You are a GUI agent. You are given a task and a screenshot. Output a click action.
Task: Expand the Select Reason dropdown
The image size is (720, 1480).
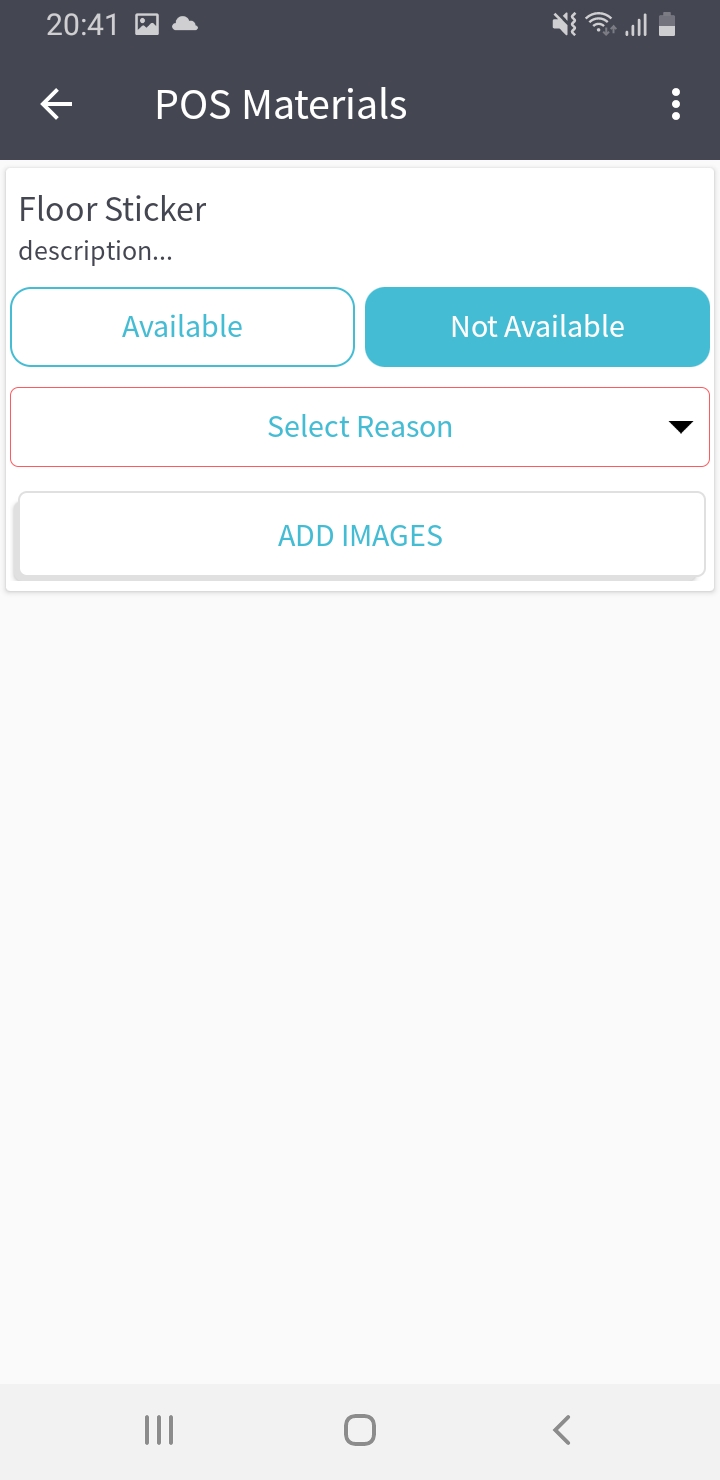click(x=360, y=427)
